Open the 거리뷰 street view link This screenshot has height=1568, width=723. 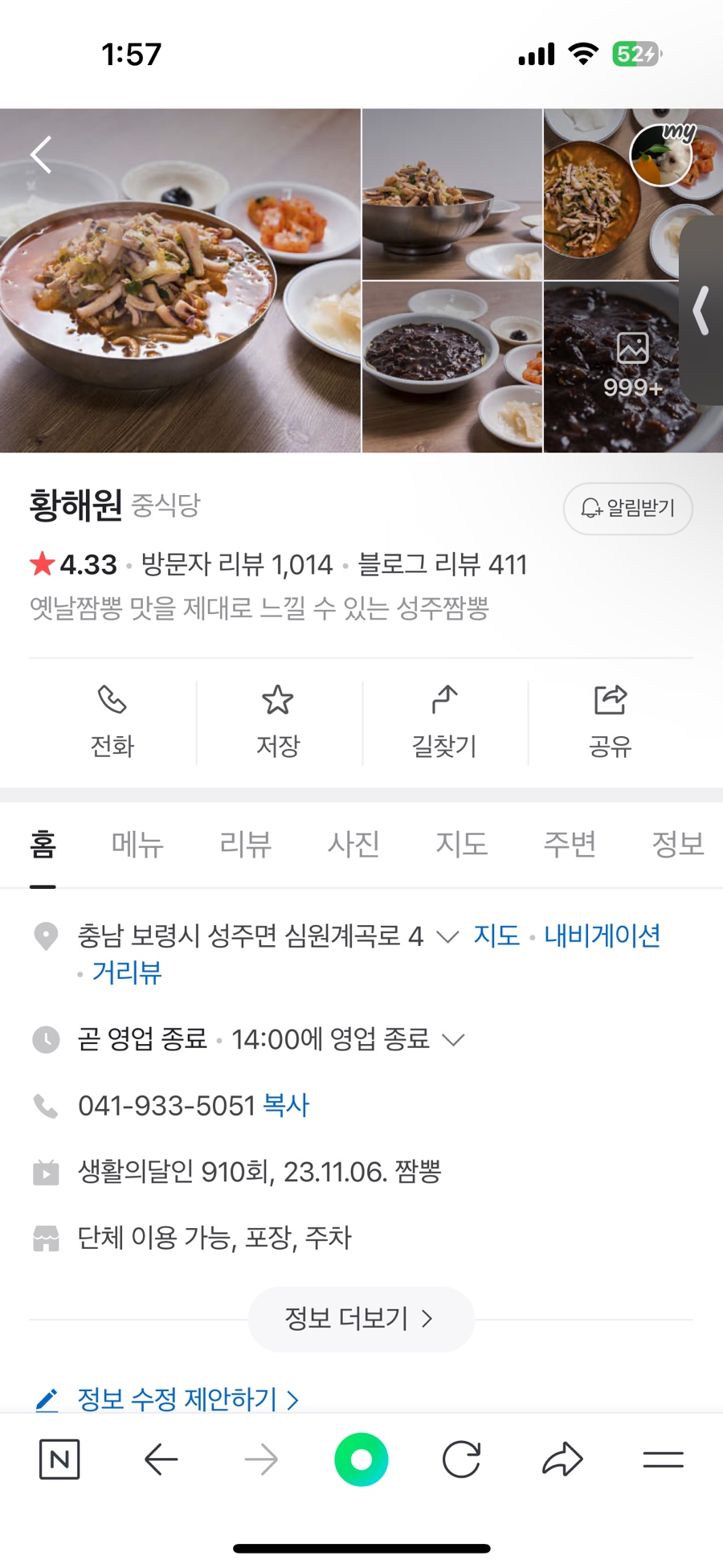coord(126,972)
